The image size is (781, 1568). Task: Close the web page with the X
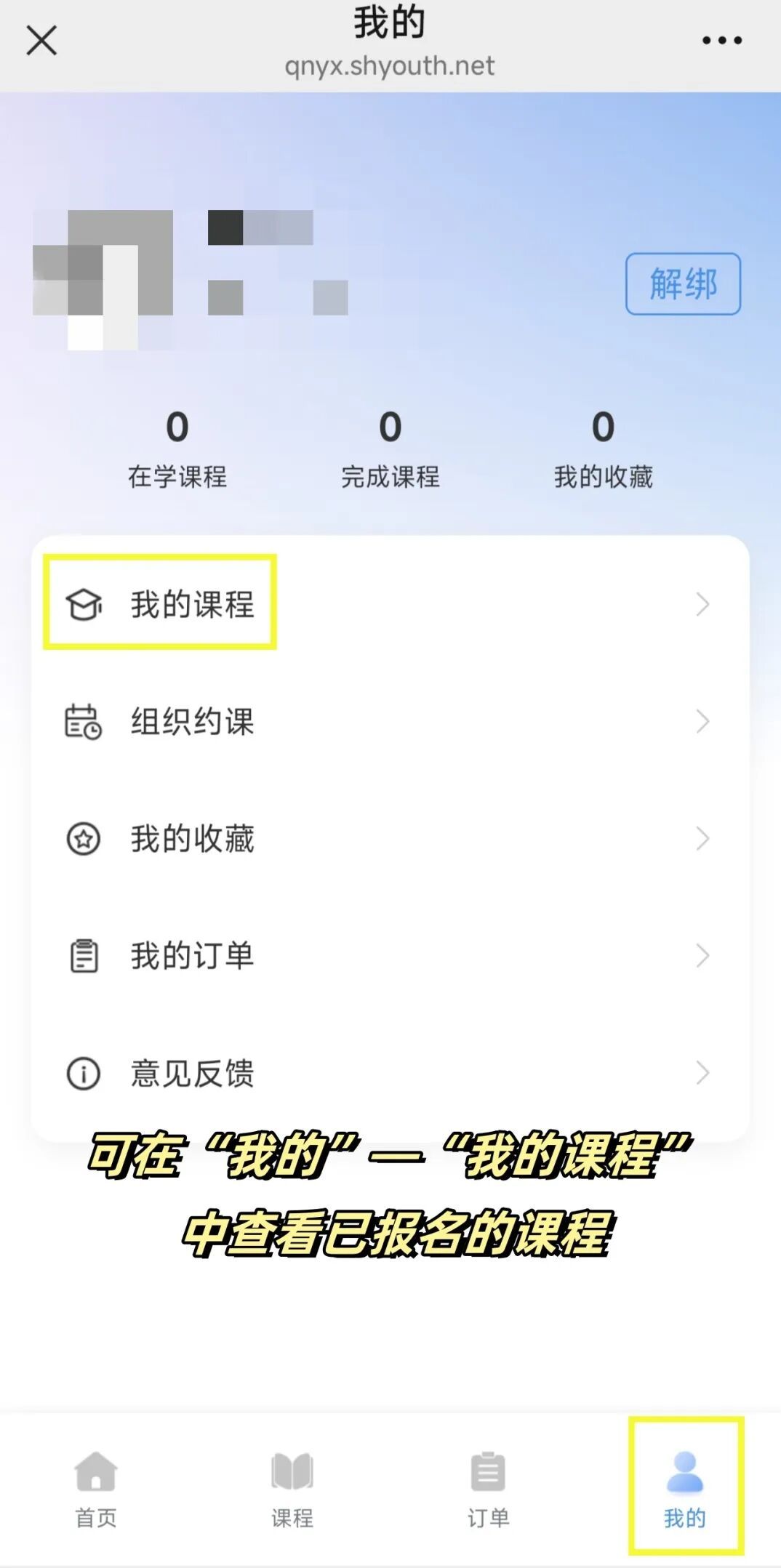pyautogui.click(x=41, y=41)
